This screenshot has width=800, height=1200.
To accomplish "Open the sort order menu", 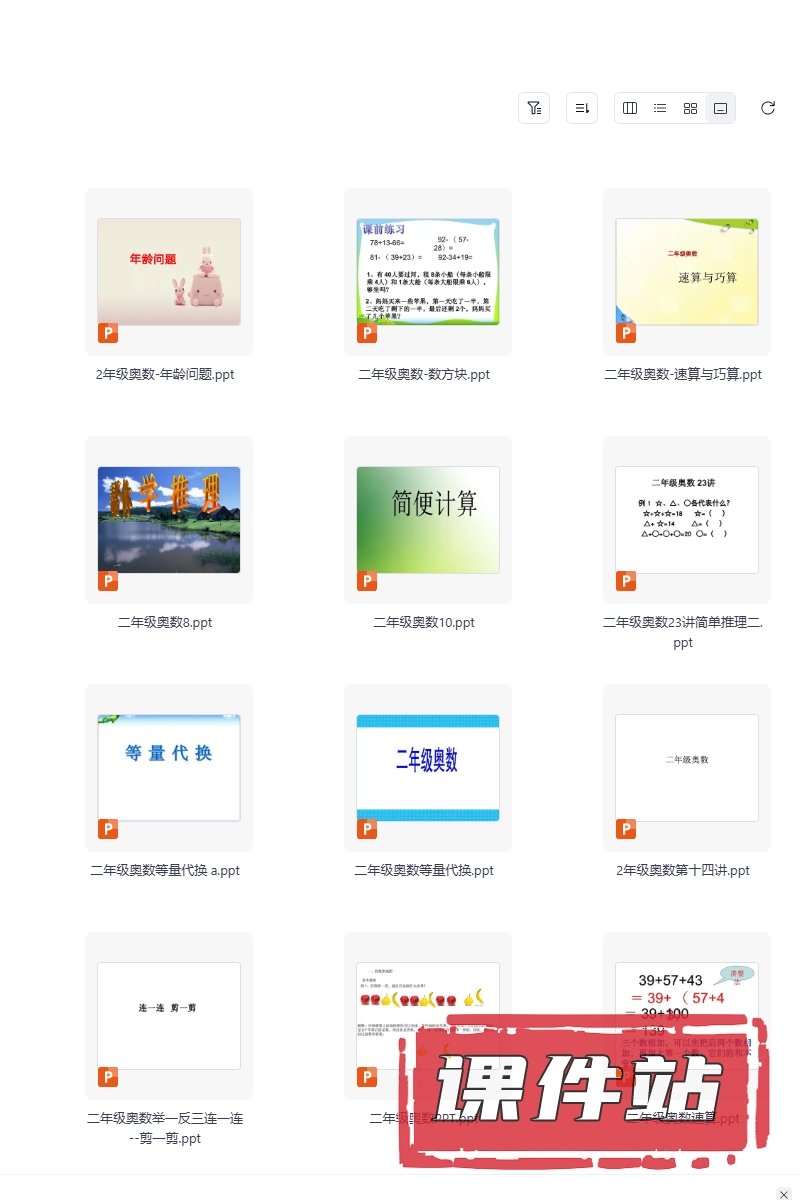I will [x=582, y=108].
